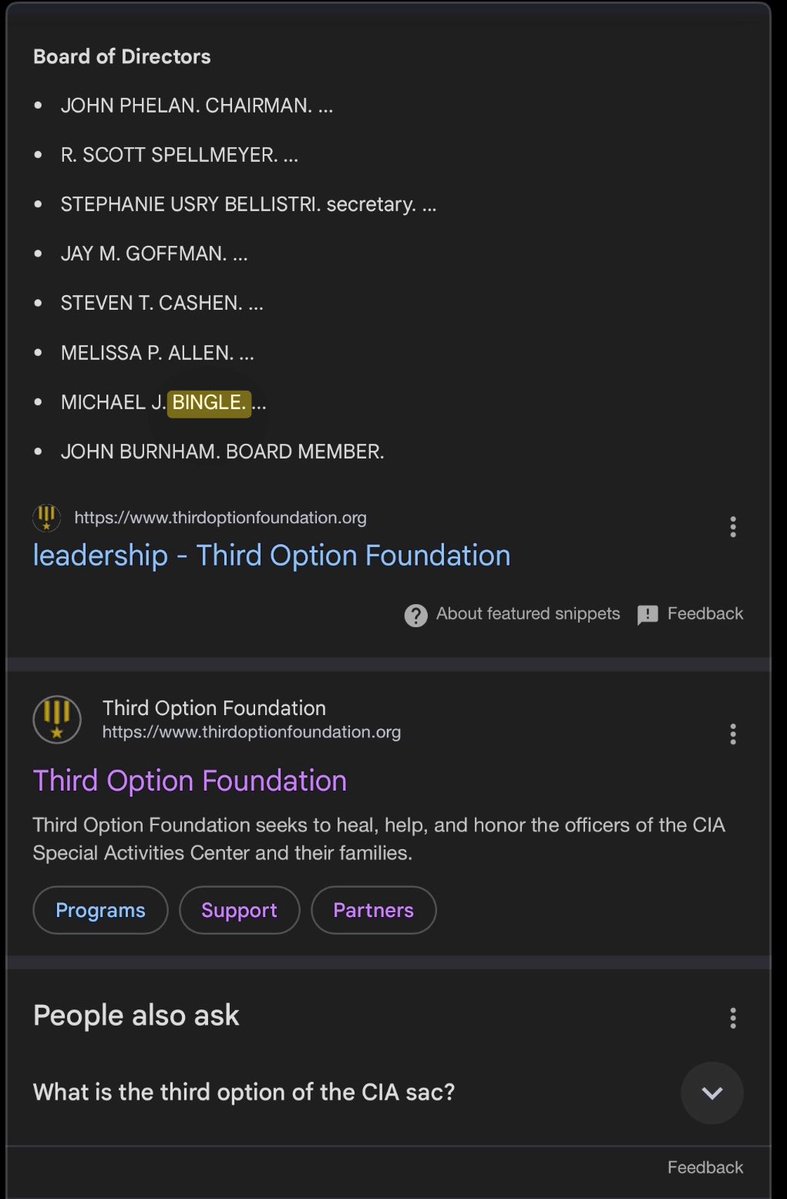
Task: Send feedback on the featured snippet
Action: pos(691,614)
